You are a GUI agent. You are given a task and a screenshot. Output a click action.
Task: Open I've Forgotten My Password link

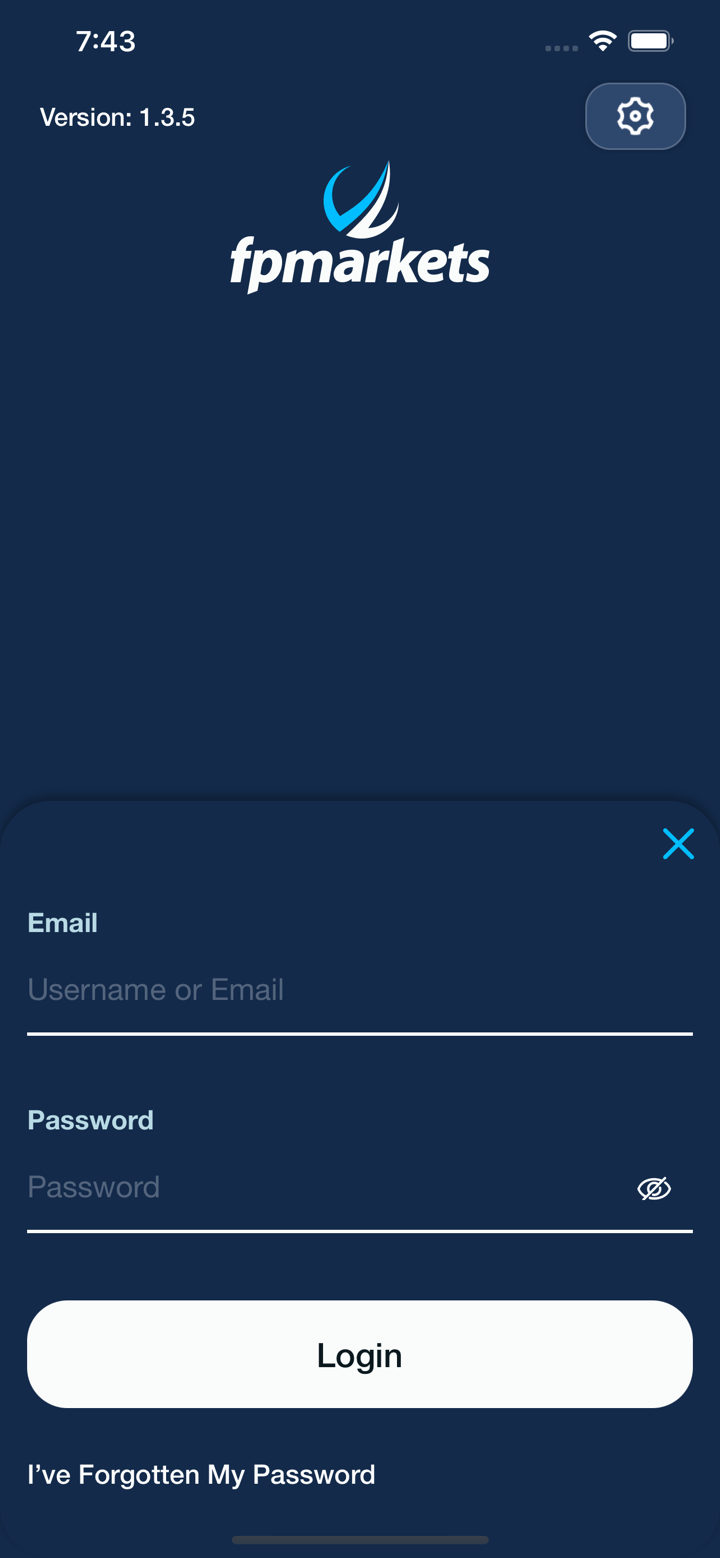pyautogui.click(x=201, y=1474)
